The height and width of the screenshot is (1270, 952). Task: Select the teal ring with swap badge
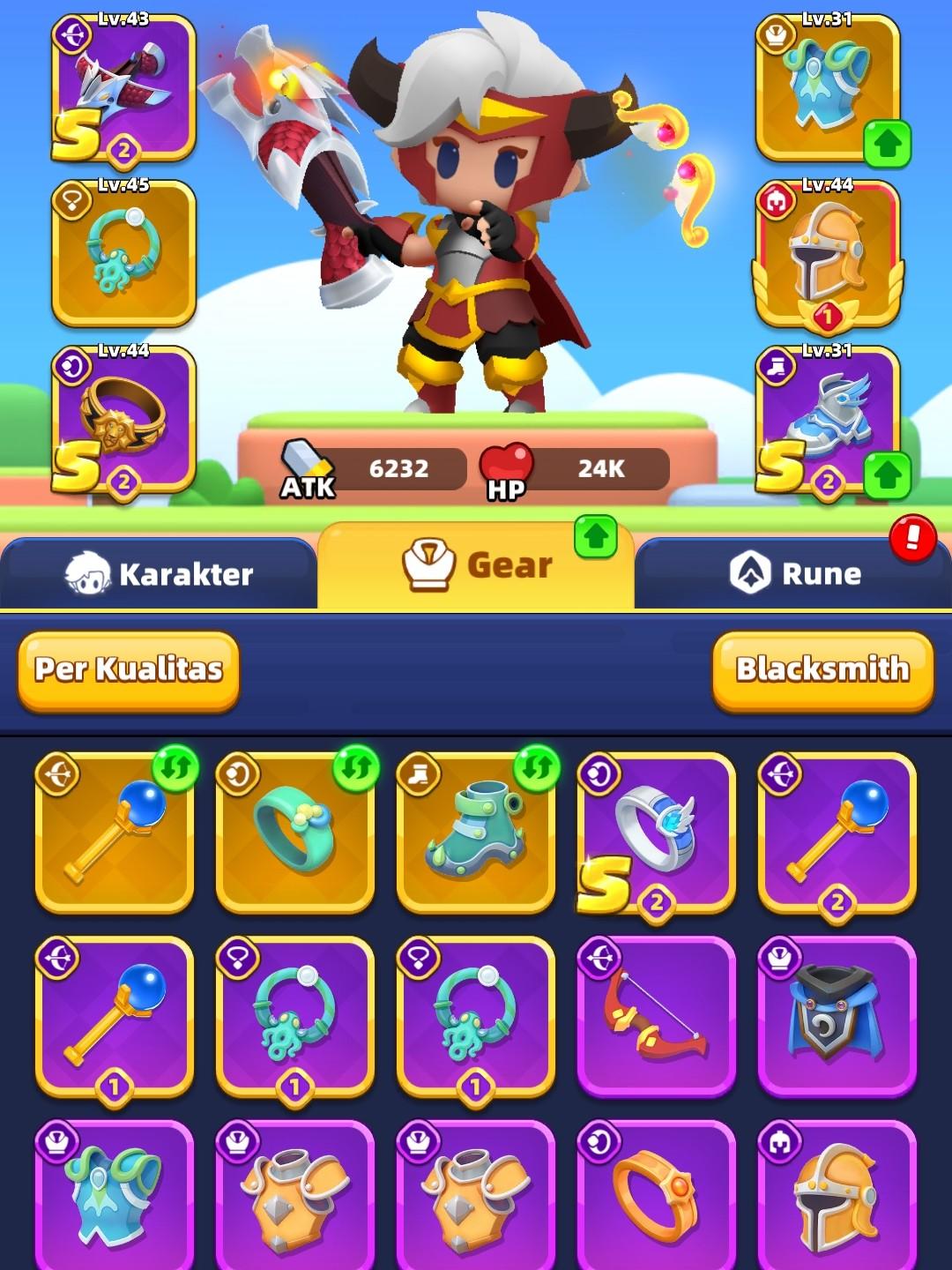pyautogui.click(x=295, y=833)
